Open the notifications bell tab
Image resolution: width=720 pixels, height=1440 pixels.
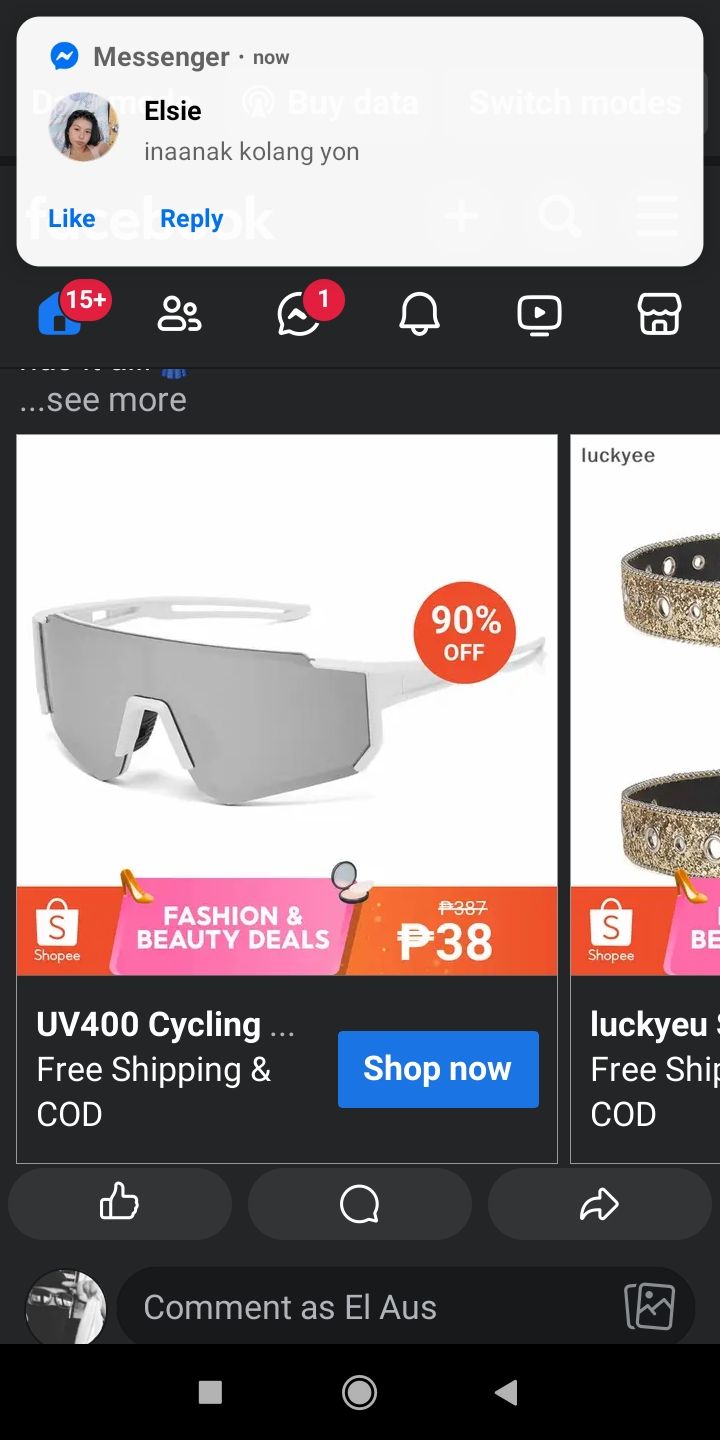tap(419, 314)
